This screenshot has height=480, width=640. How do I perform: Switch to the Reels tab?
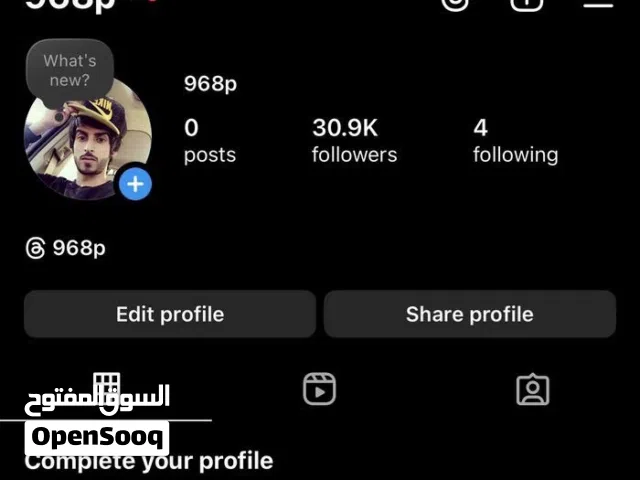[x=320, y=388]
